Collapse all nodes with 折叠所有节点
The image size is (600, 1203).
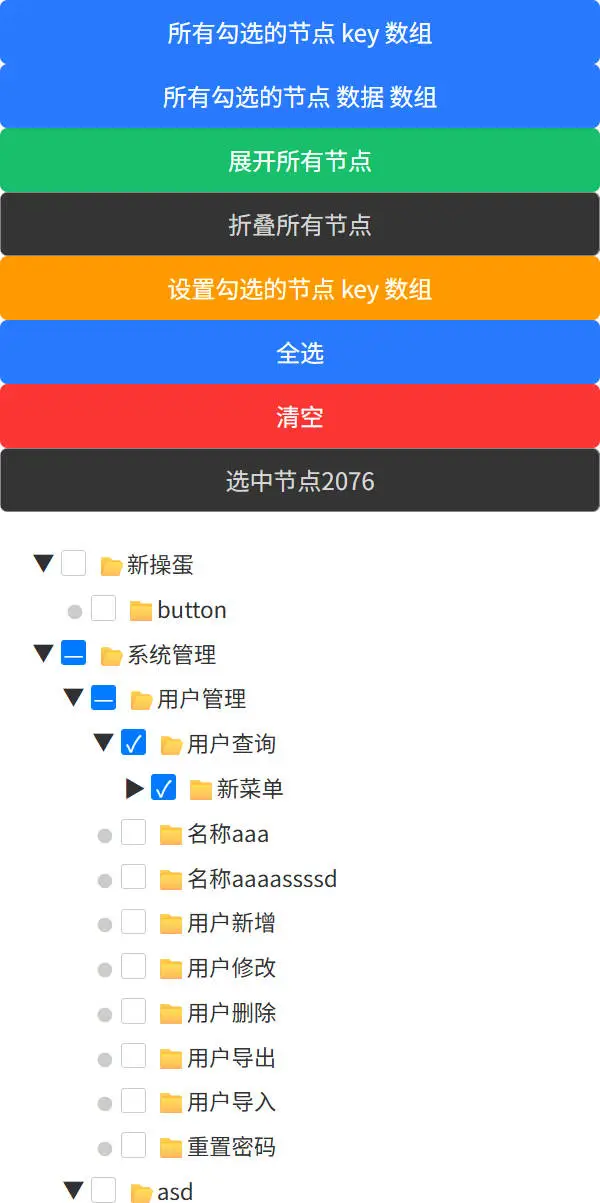click(300, 225)
